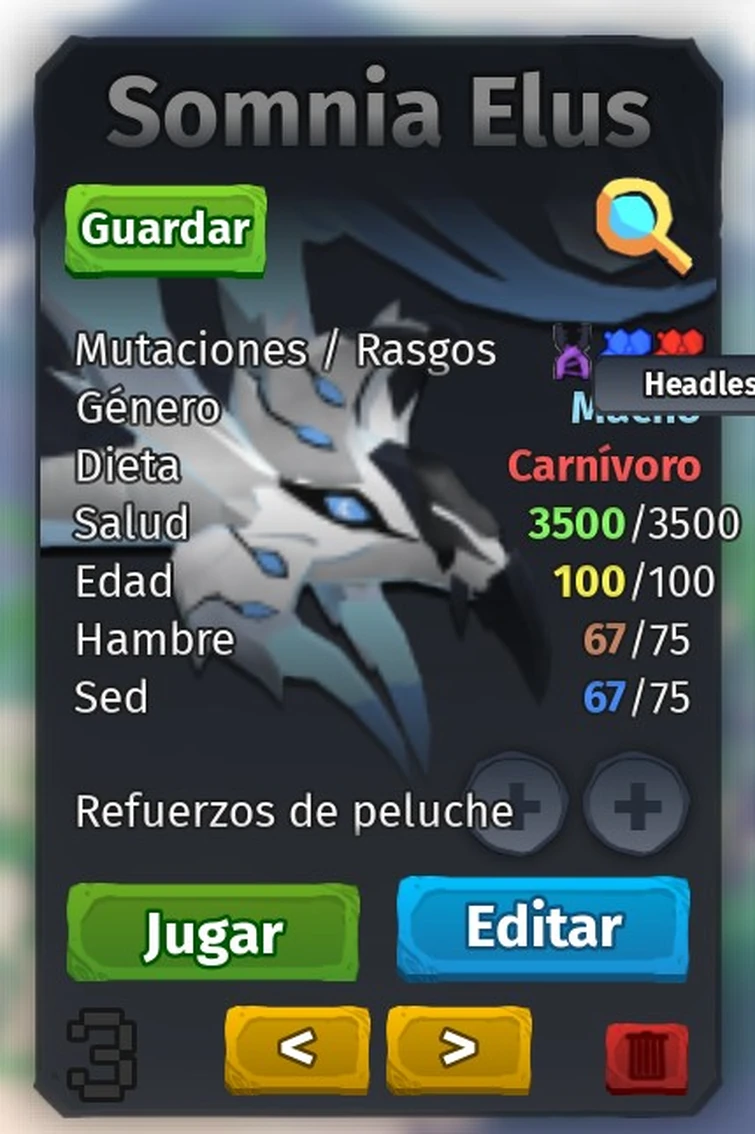Image resolution: width=755 pixels, height=1134 pixels.
Task: Go to the next creature
Action: click(x=459, y=1048)
